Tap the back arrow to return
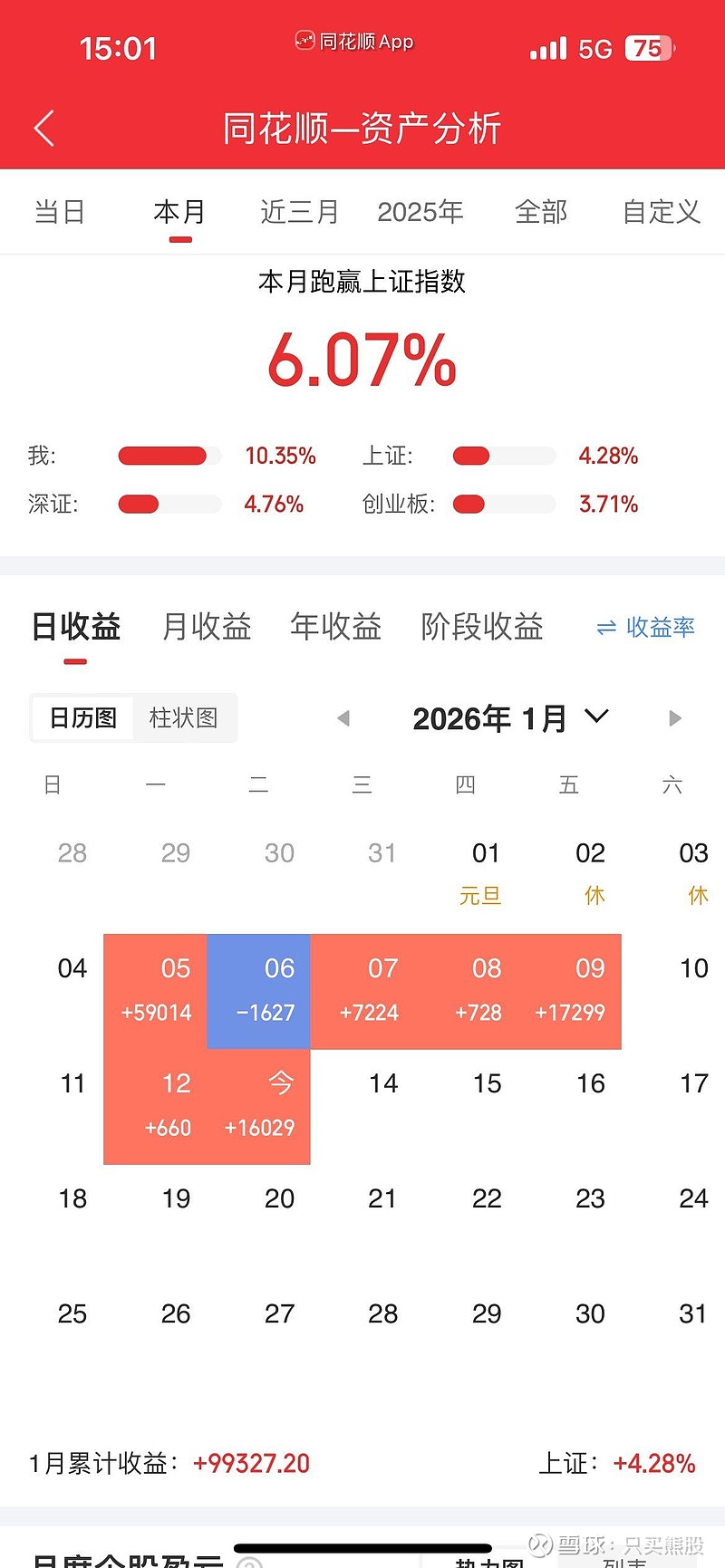This screenshot has width=725, height=1568. coord(43,128)
